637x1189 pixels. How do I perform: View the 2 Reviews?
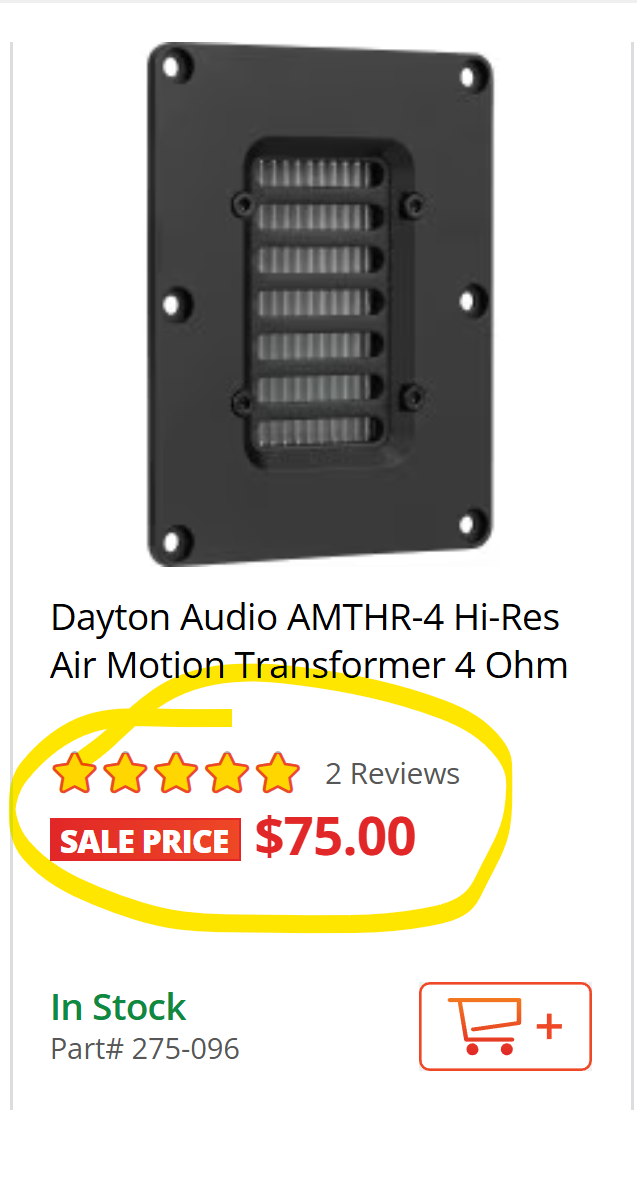pos(392,773)
